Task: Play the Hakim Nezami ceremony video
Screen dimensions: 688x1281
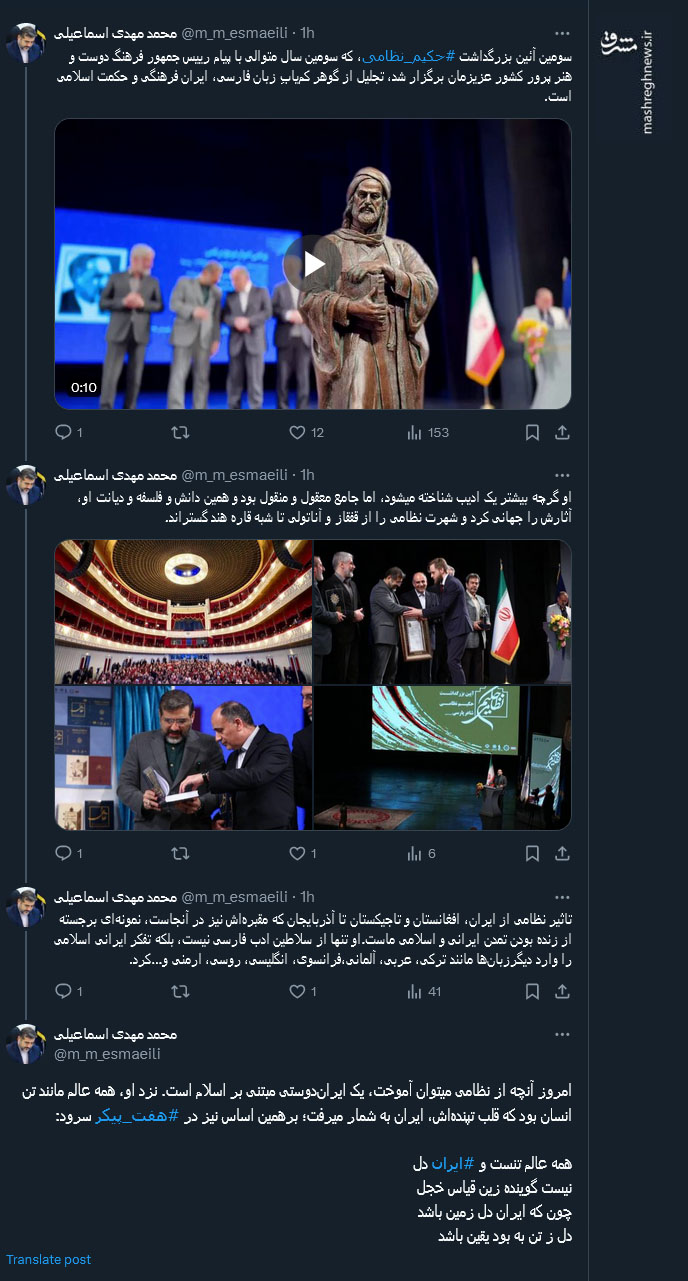Action: click(313, 263)
